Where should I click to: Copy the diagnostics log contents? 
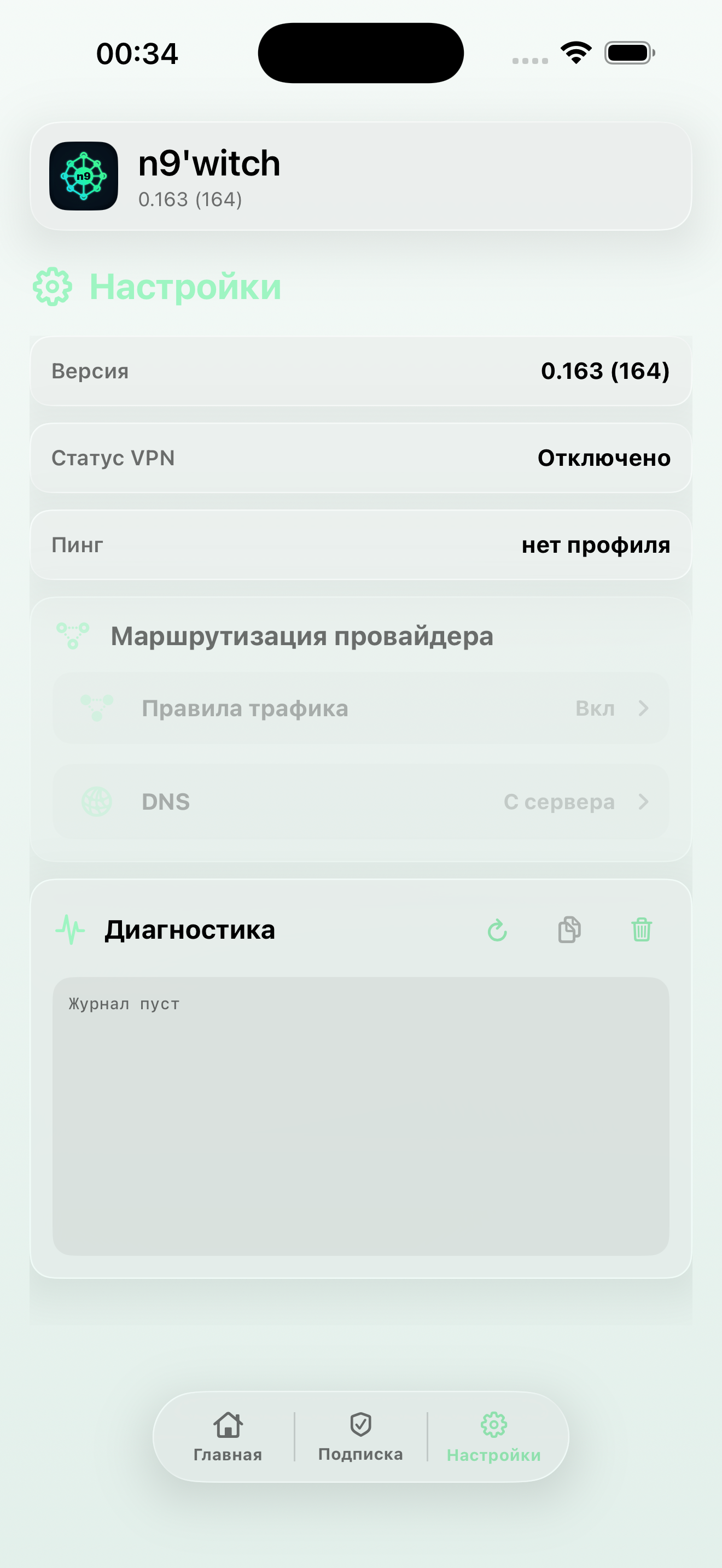[569, 929]
